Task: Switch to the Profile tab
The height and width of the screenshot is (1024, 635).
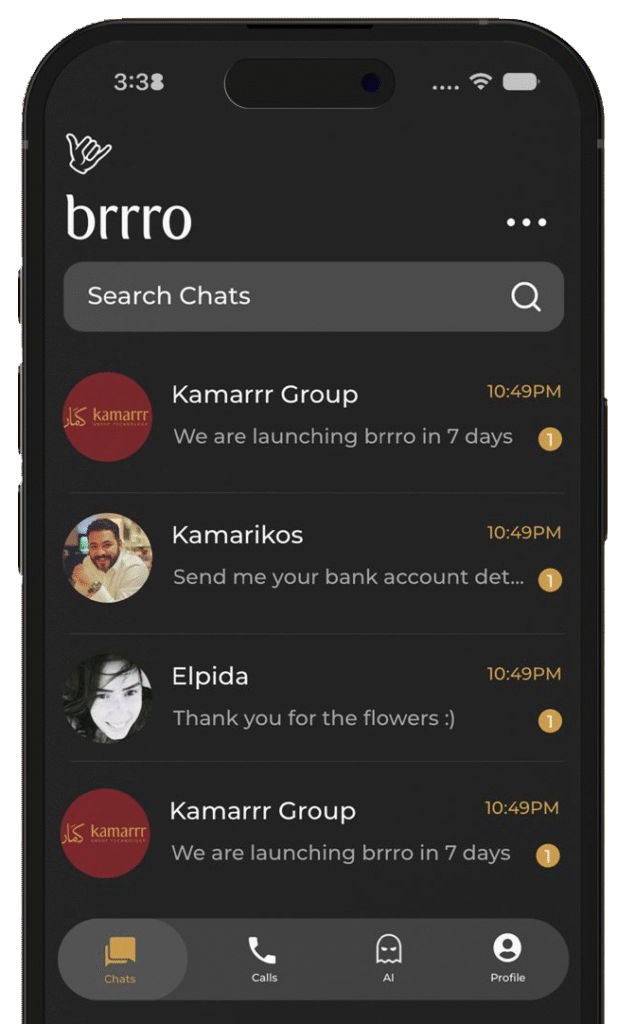Action: pos(507,960)
